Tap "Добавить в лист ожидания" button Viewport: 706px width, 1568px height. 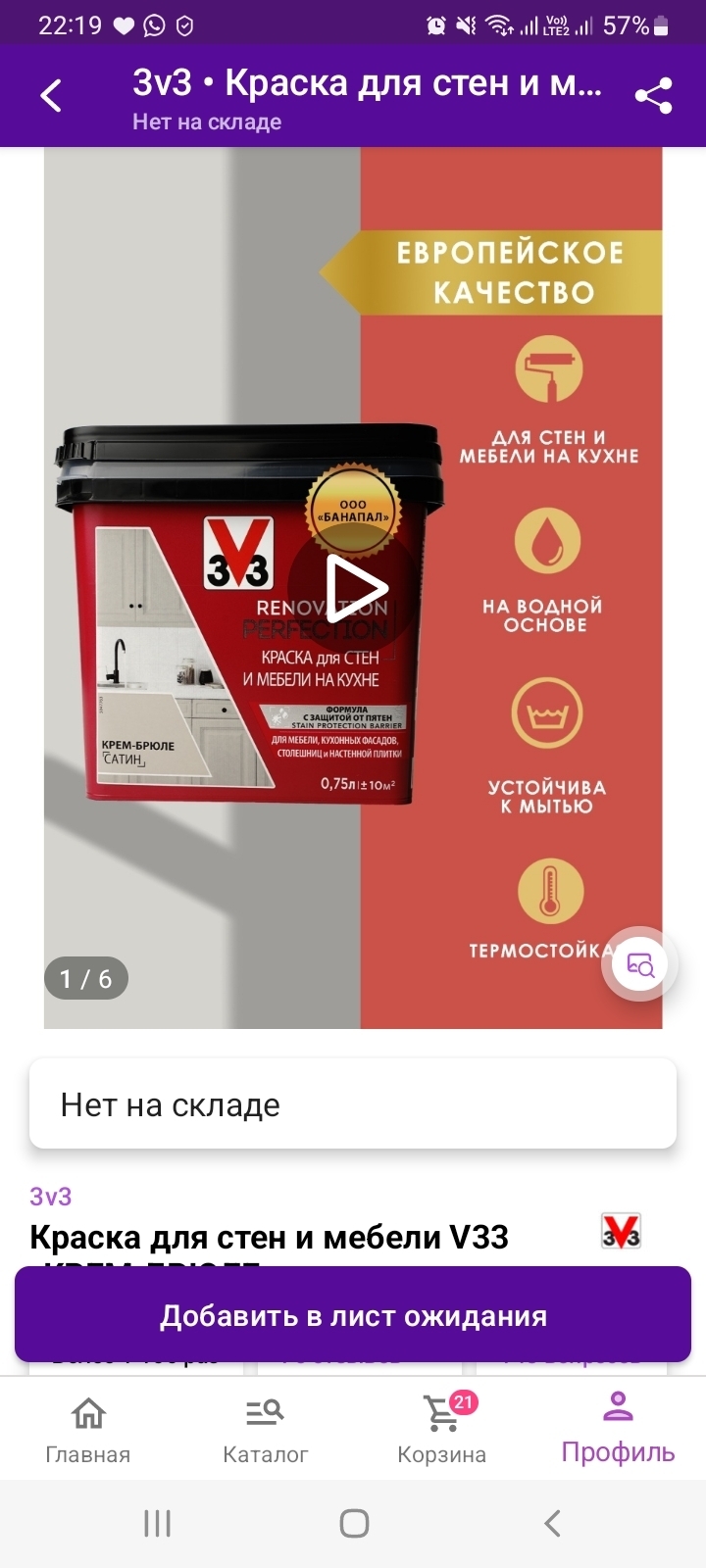pyautogui.click(x=353, y=1315)
